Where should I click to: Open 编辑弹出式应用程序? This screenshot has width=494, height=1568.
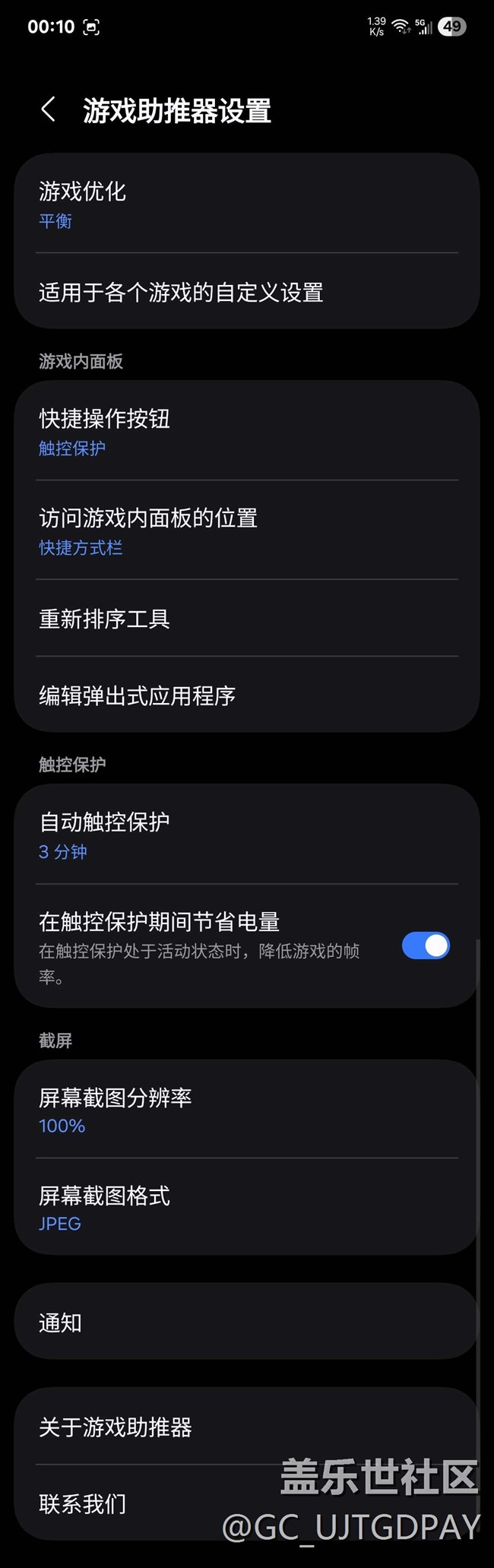247,695
